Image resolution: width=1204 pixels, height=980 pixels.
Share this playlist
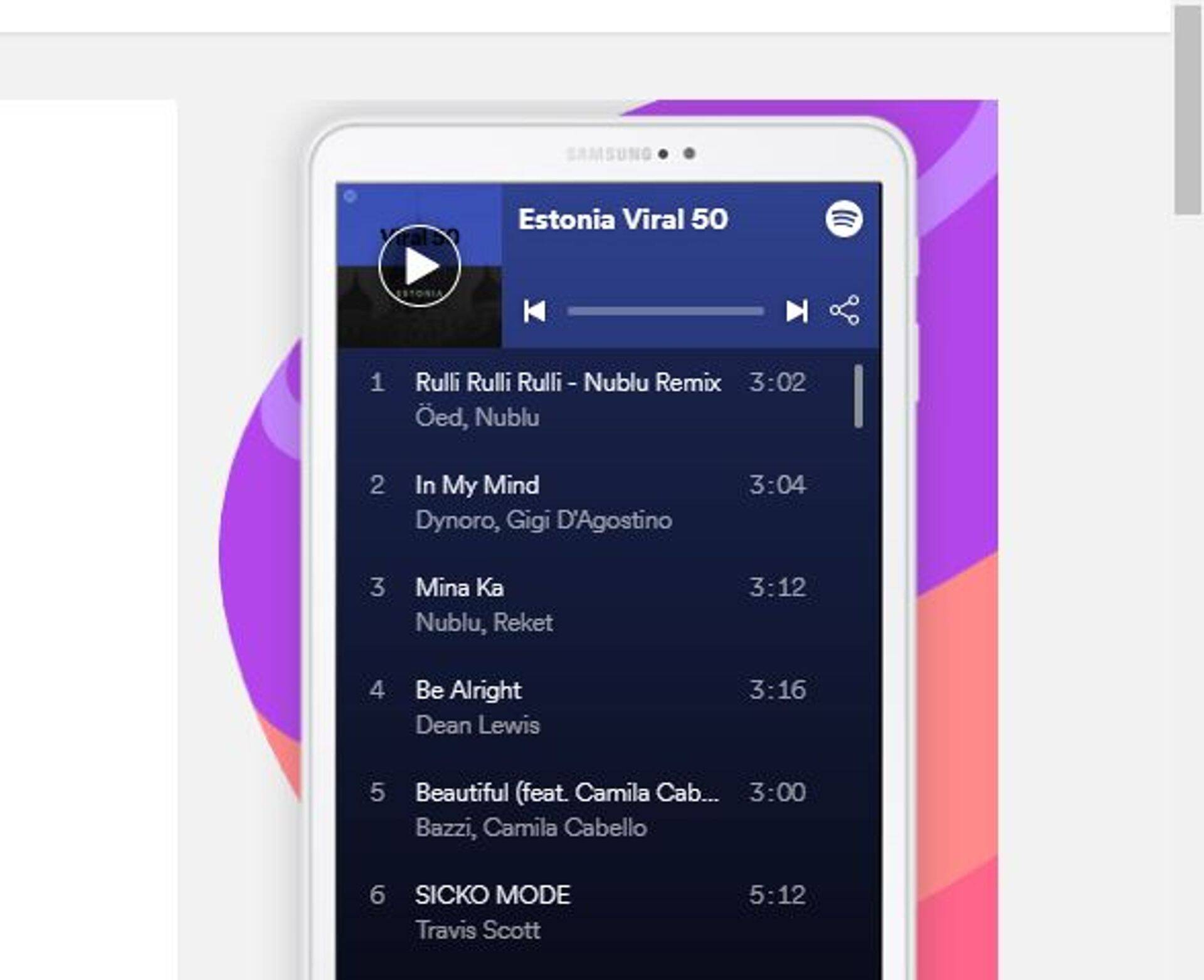pyautogui.click(x=844, y=311)
